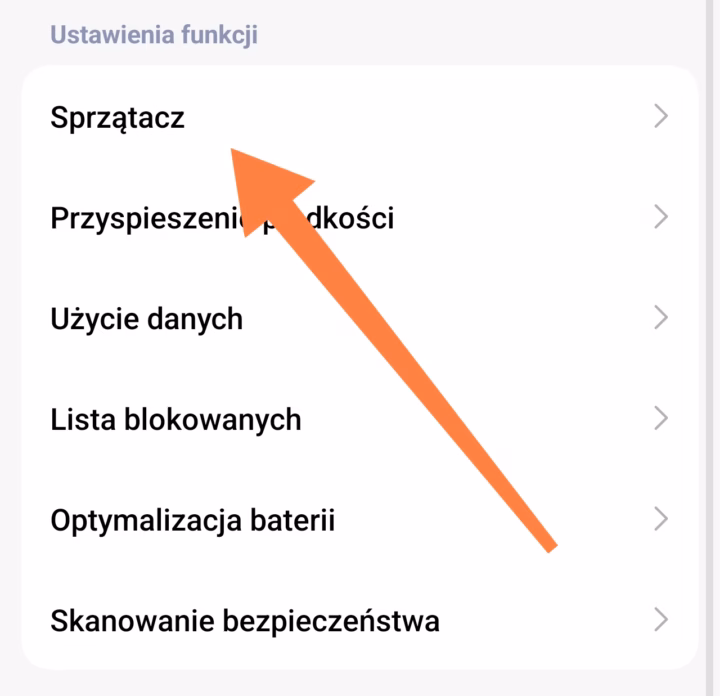Open Lista blokowanych

coord(176,419)
